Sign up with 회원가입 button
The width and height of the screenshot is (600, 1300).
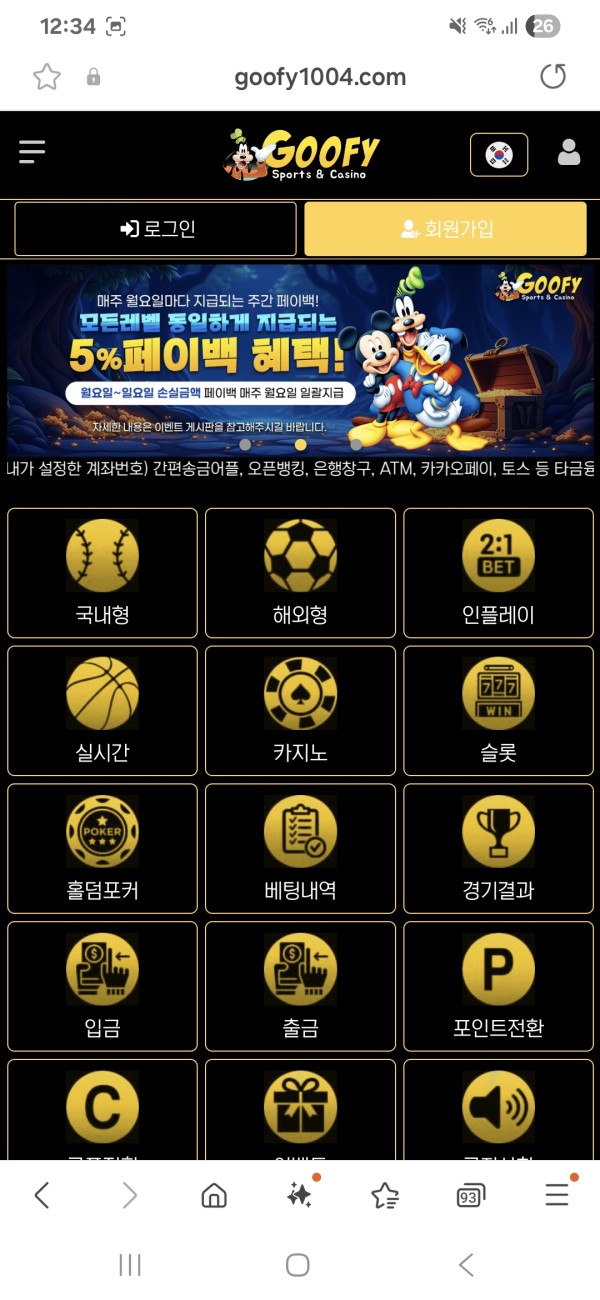click(x=445, y=229)
